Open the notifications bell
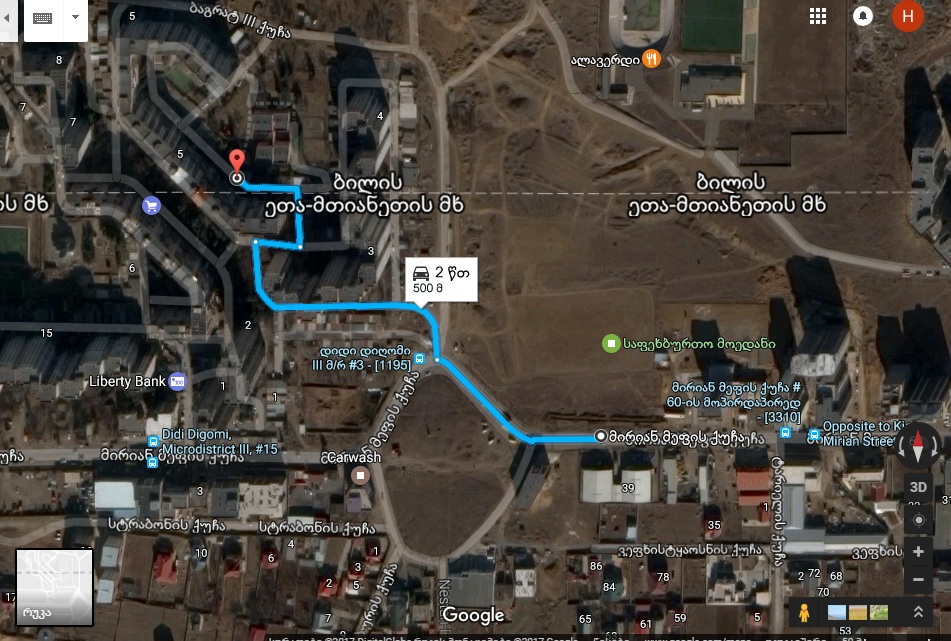Viewport: 951px width, 641px height. click(x=862, y=17)
